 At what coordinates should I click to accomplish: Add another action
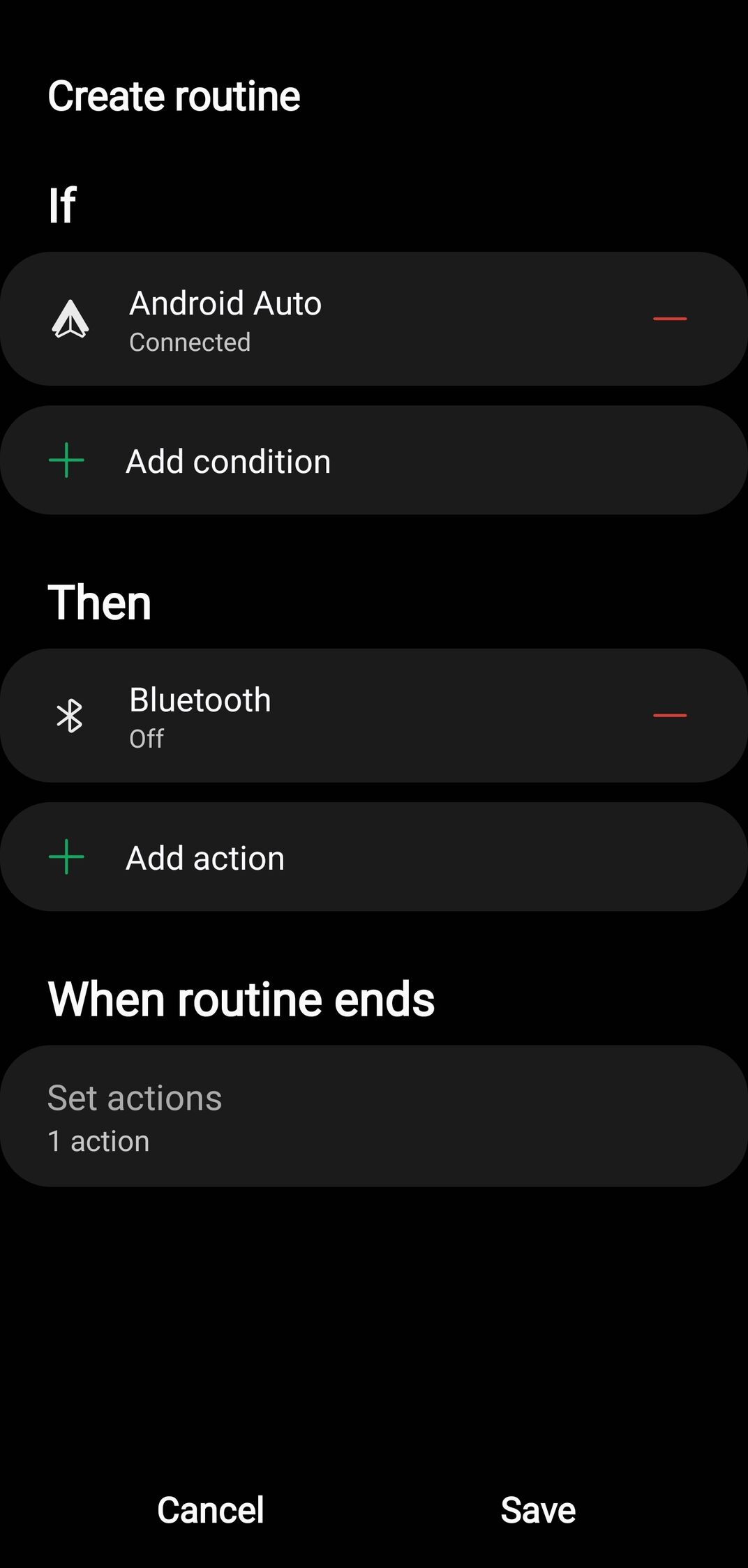click(x=205, y=858)
